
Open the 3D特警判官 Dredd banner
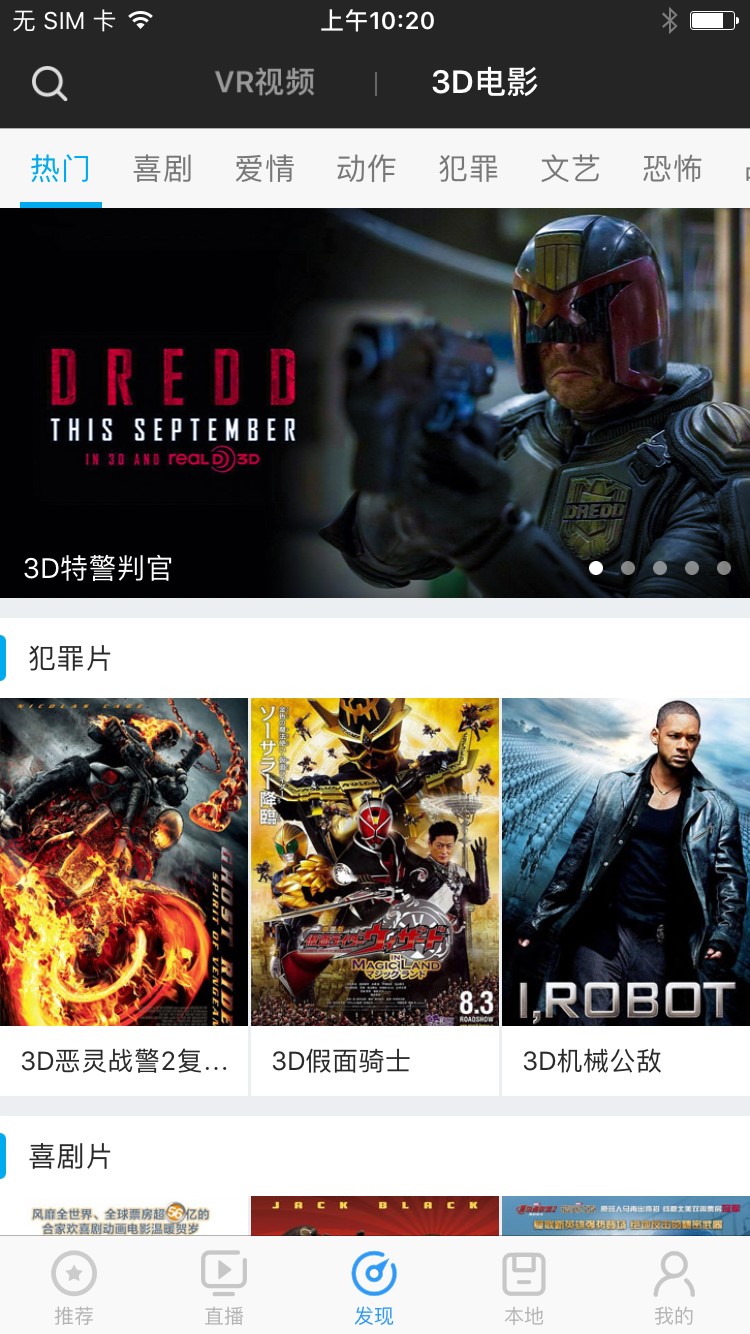(375, 400)
